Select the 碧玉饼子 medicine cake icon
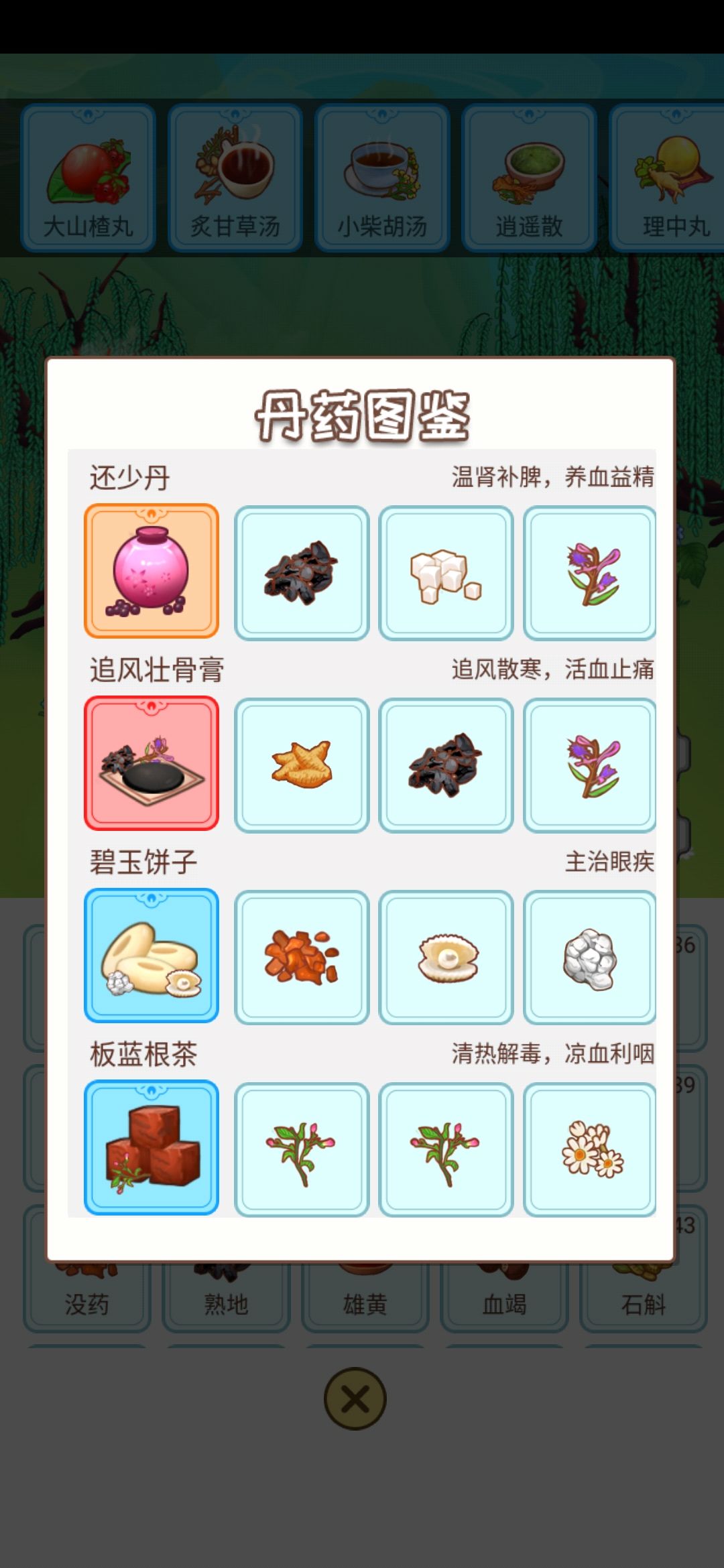724x1568 pixels. click(x=151, y=956)
